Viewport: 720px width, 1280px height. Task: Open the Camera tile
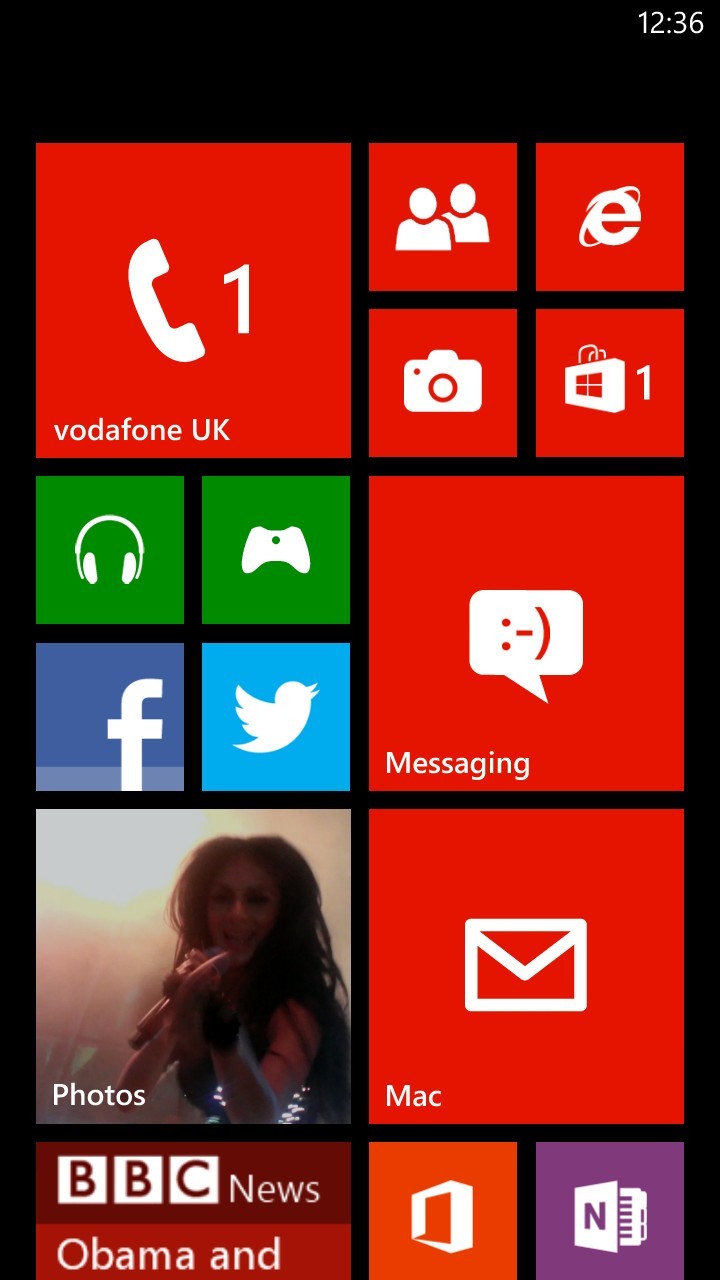tap(443, 383)
